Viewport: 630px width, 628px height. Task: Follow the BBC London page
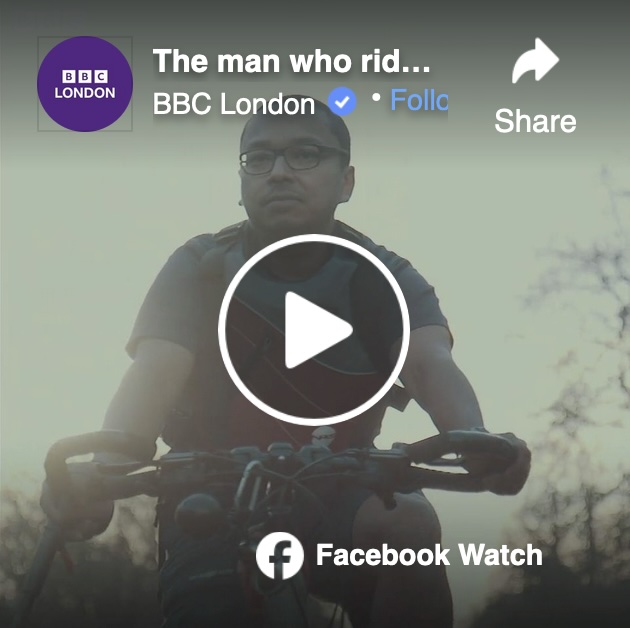click(x=418, y=101)
